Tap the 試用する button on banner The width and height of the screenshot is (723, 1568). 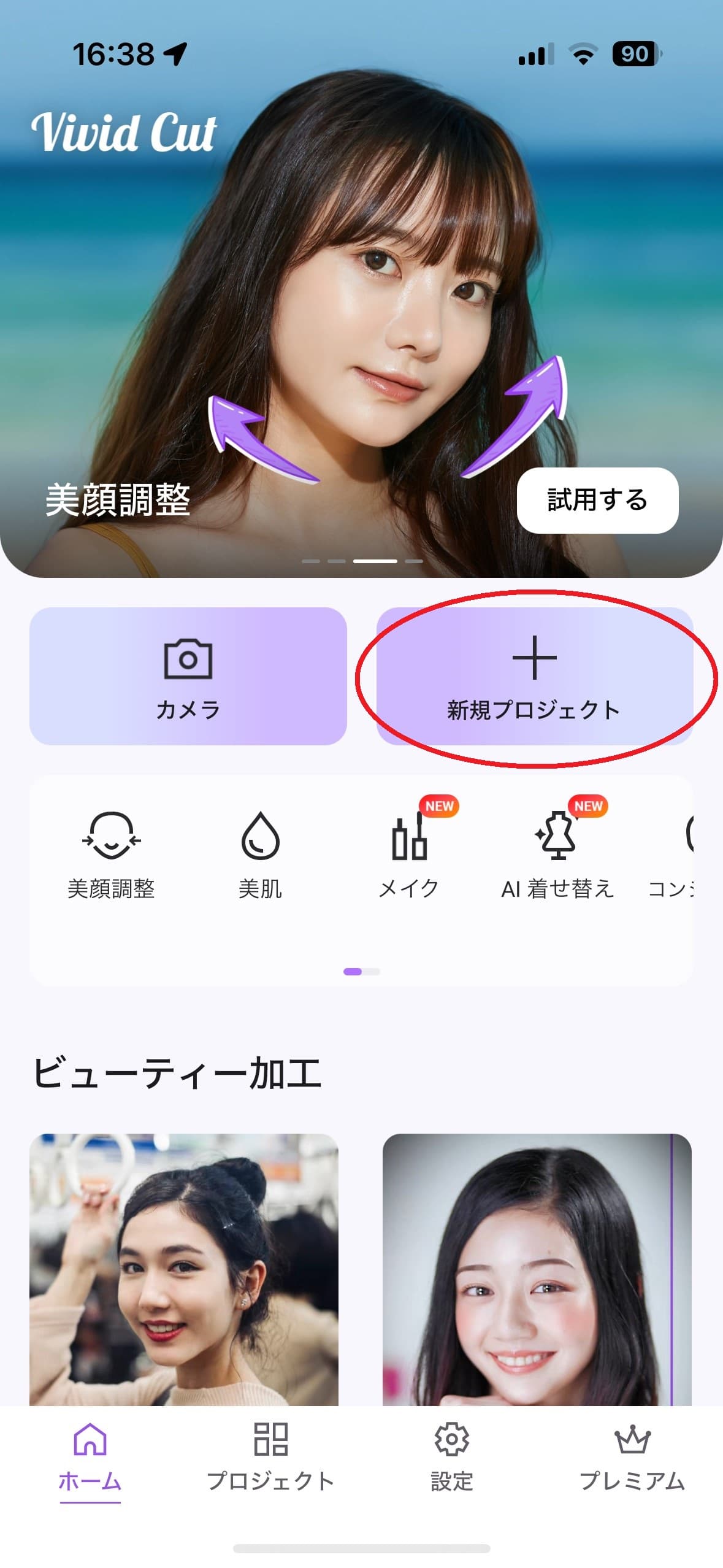pos(597,500)
